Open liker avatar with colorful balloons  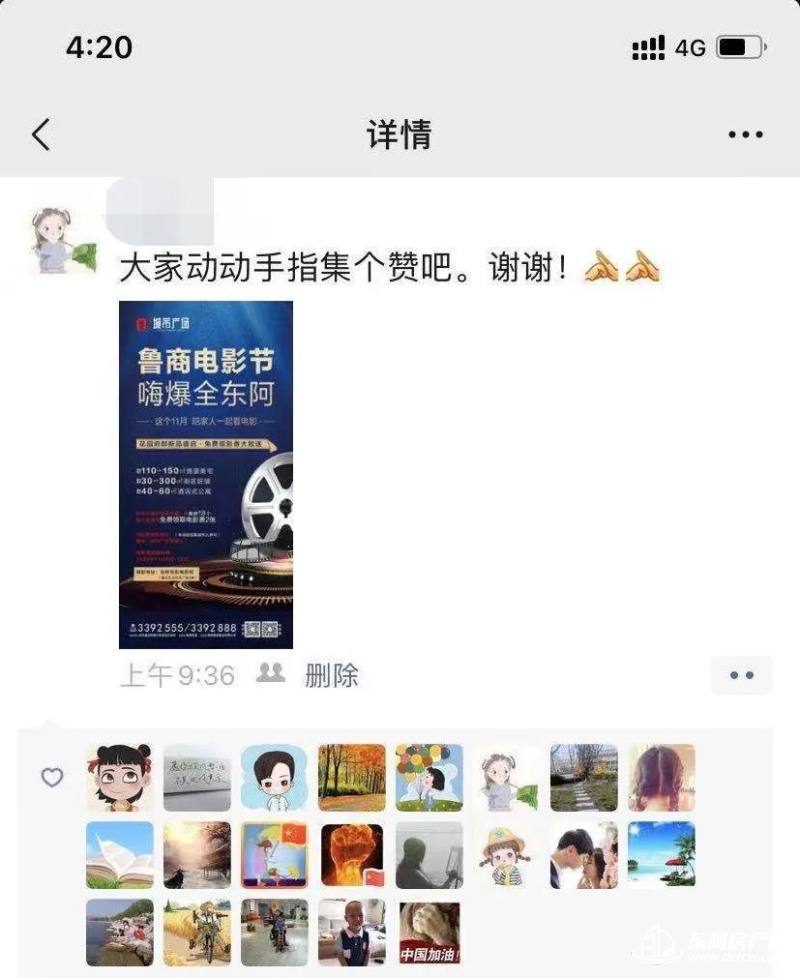tap(429, 777)
